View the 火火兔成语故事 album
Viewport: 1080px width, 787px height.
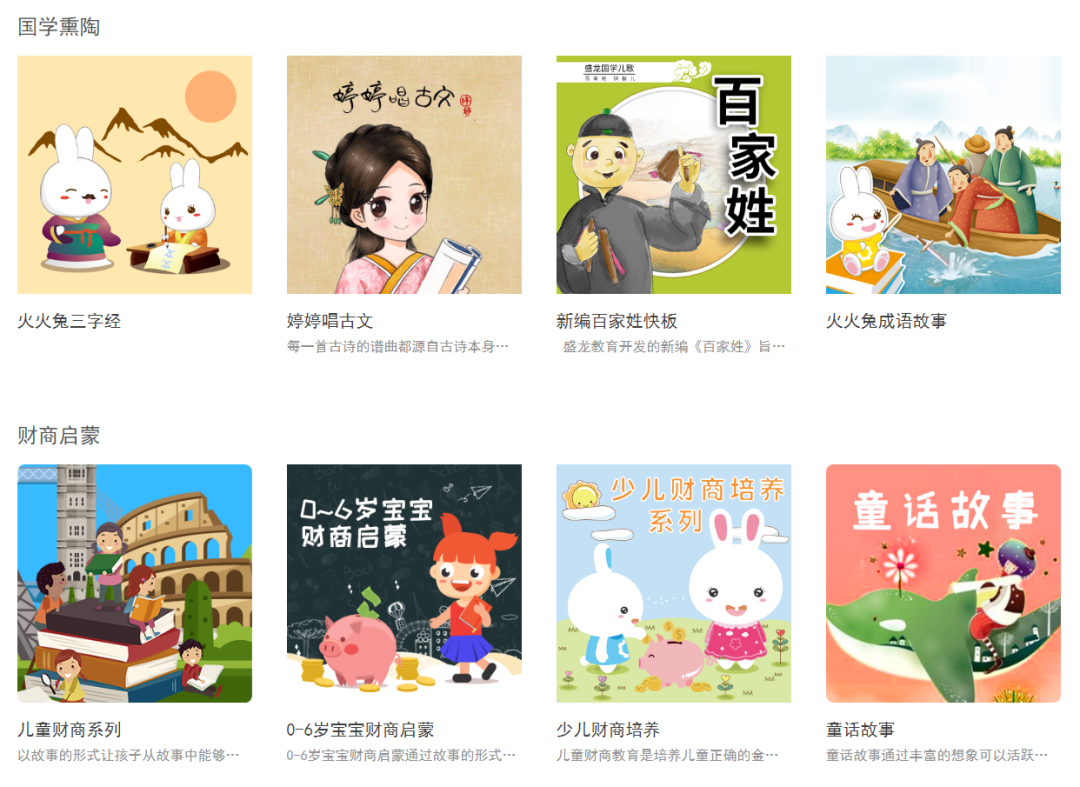[x=943, y=175]
